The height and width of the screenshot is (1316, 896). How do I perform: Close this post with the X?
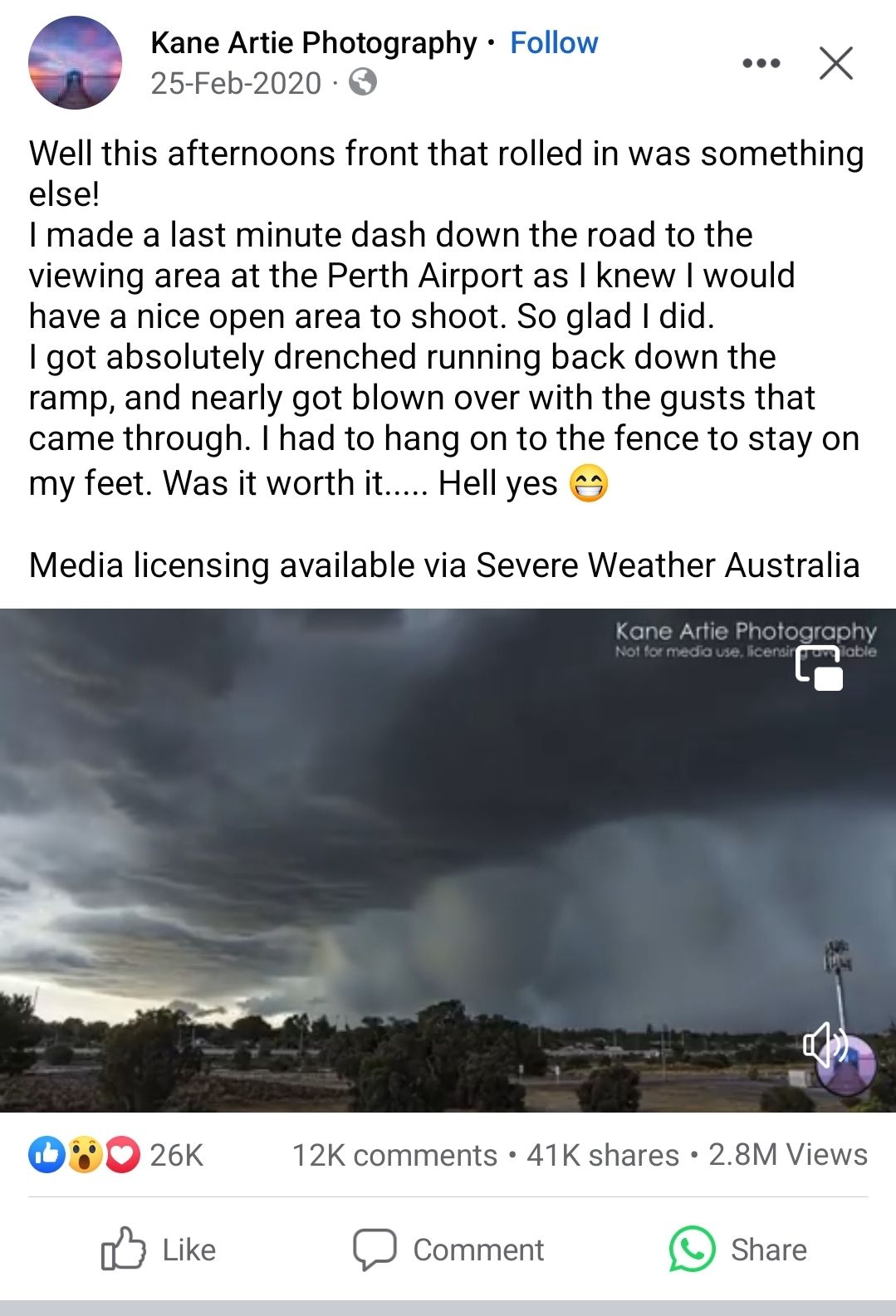(835, 63)
